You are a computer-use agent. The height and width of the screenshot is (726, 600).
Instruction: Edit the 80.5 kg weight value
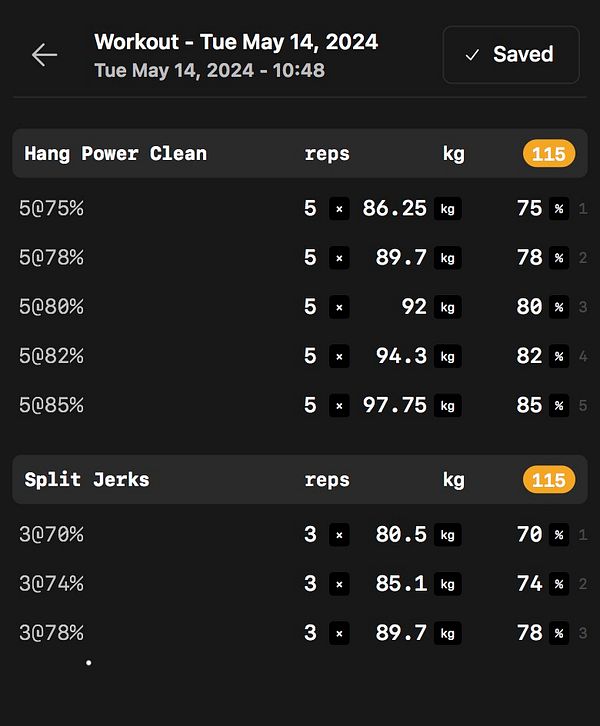[401, 535]
